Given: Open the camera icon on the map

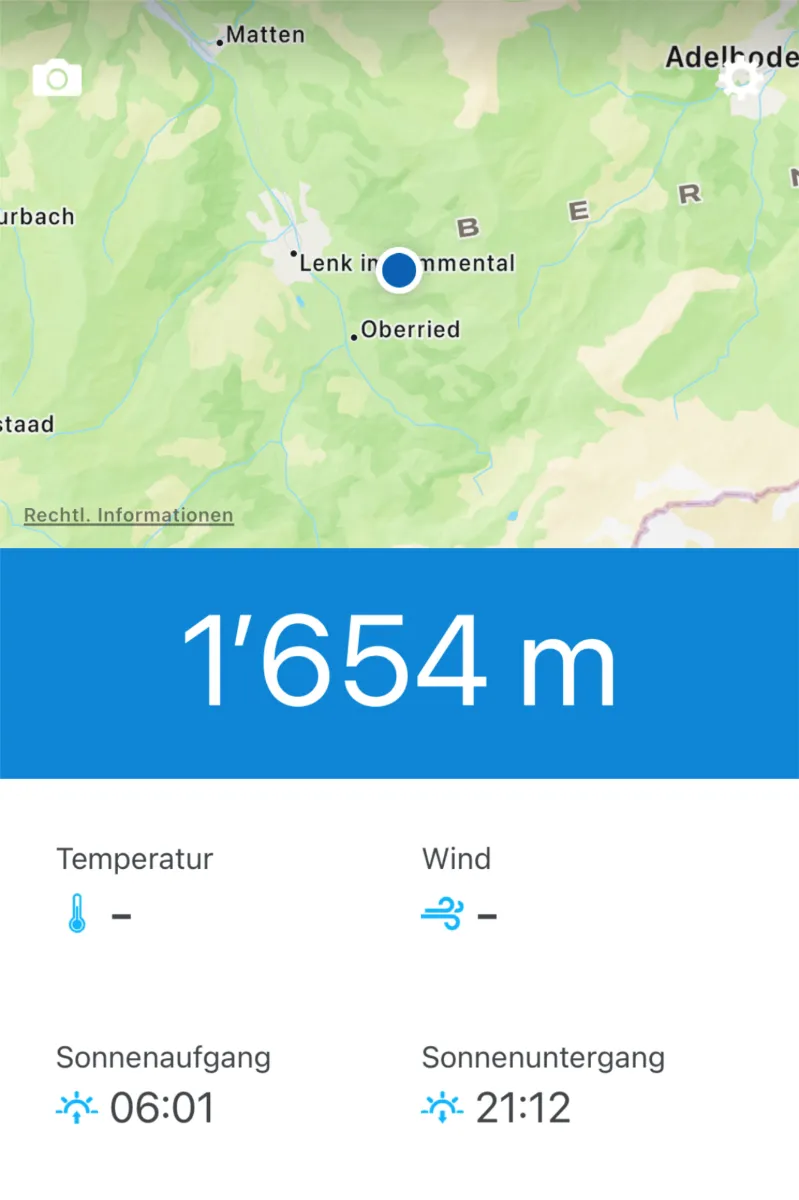Looking at the screenshot, I should (x=57, y=78).
